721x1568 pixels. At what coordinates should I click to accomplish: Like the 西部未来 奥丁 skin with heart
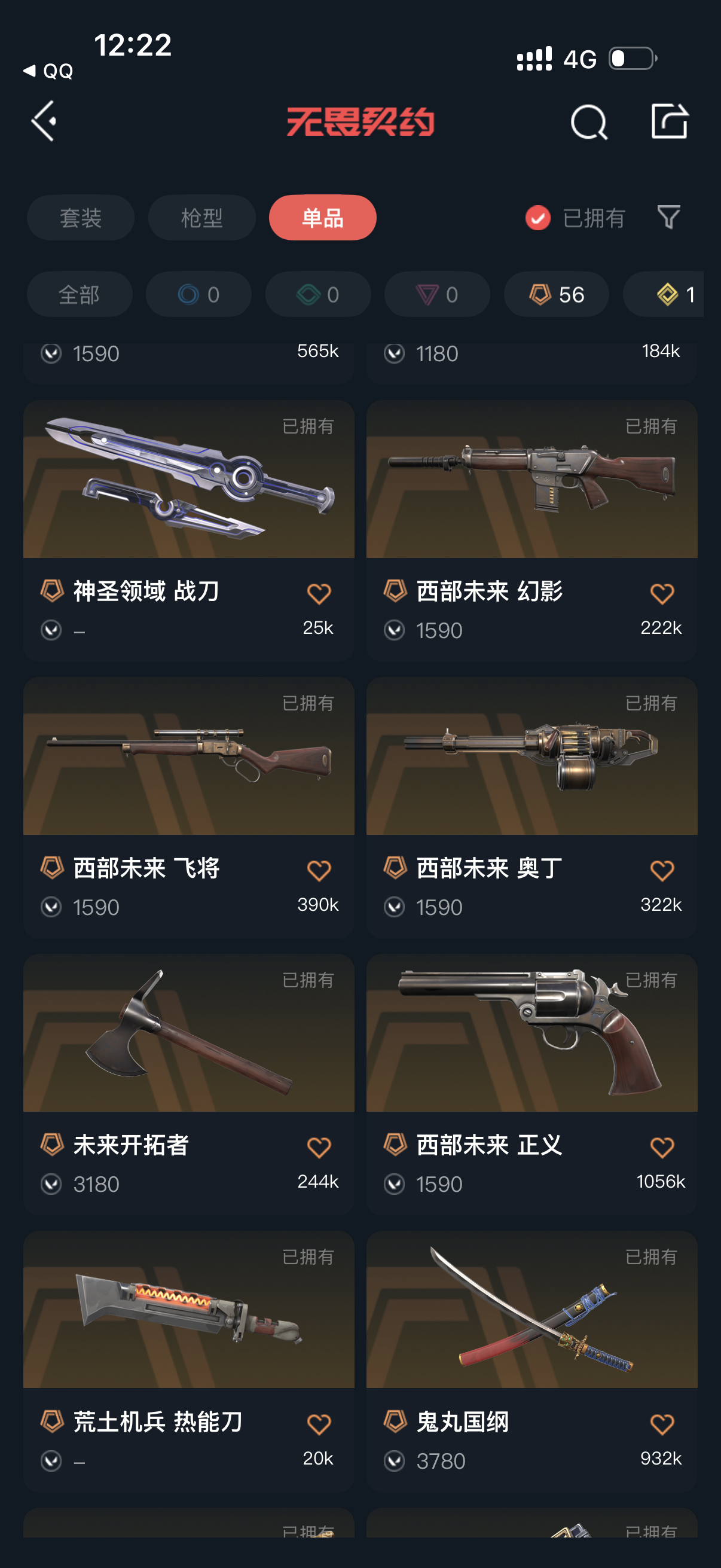[x=662, y=871]
